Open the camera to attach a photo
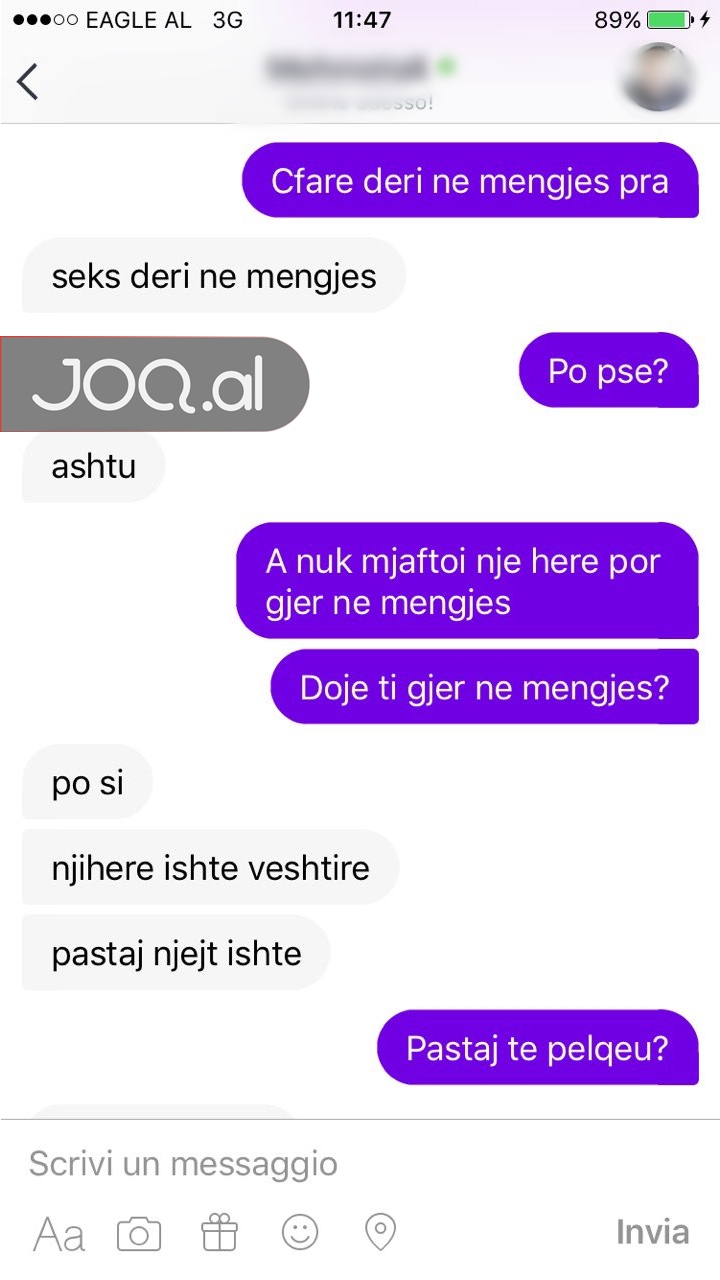720x1280 pixels. point(139,1234)
